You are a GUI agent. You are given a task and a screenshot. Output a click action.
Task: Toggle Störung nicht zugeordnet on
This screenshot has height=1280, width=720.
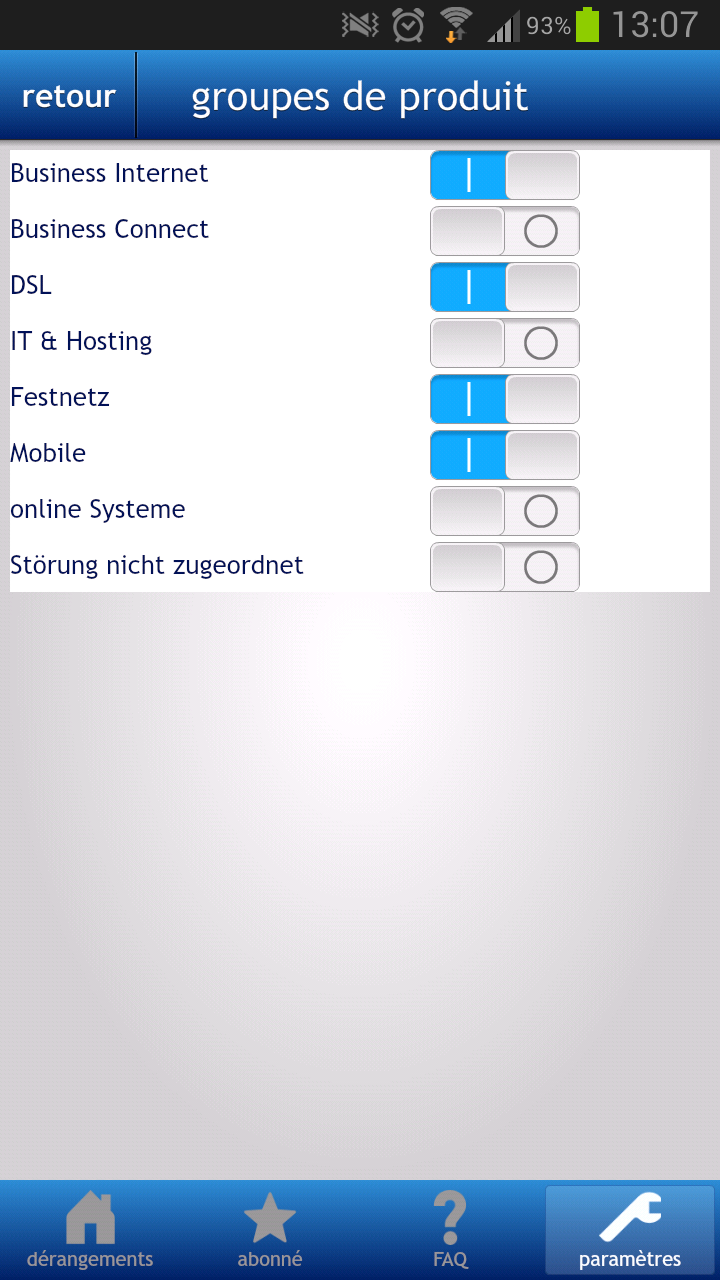[x=504, y=567]
